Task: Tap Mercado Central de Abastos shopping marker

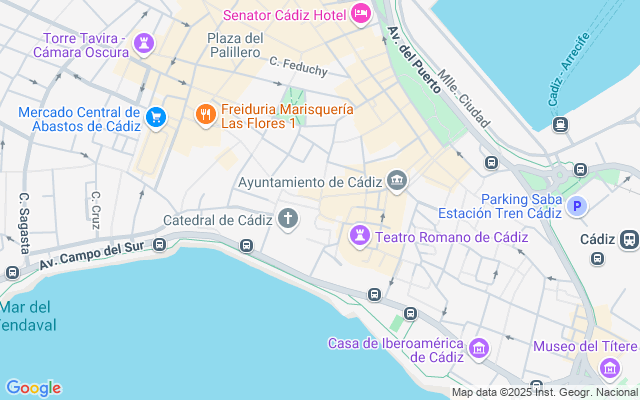Action: [x=155, y=118]
